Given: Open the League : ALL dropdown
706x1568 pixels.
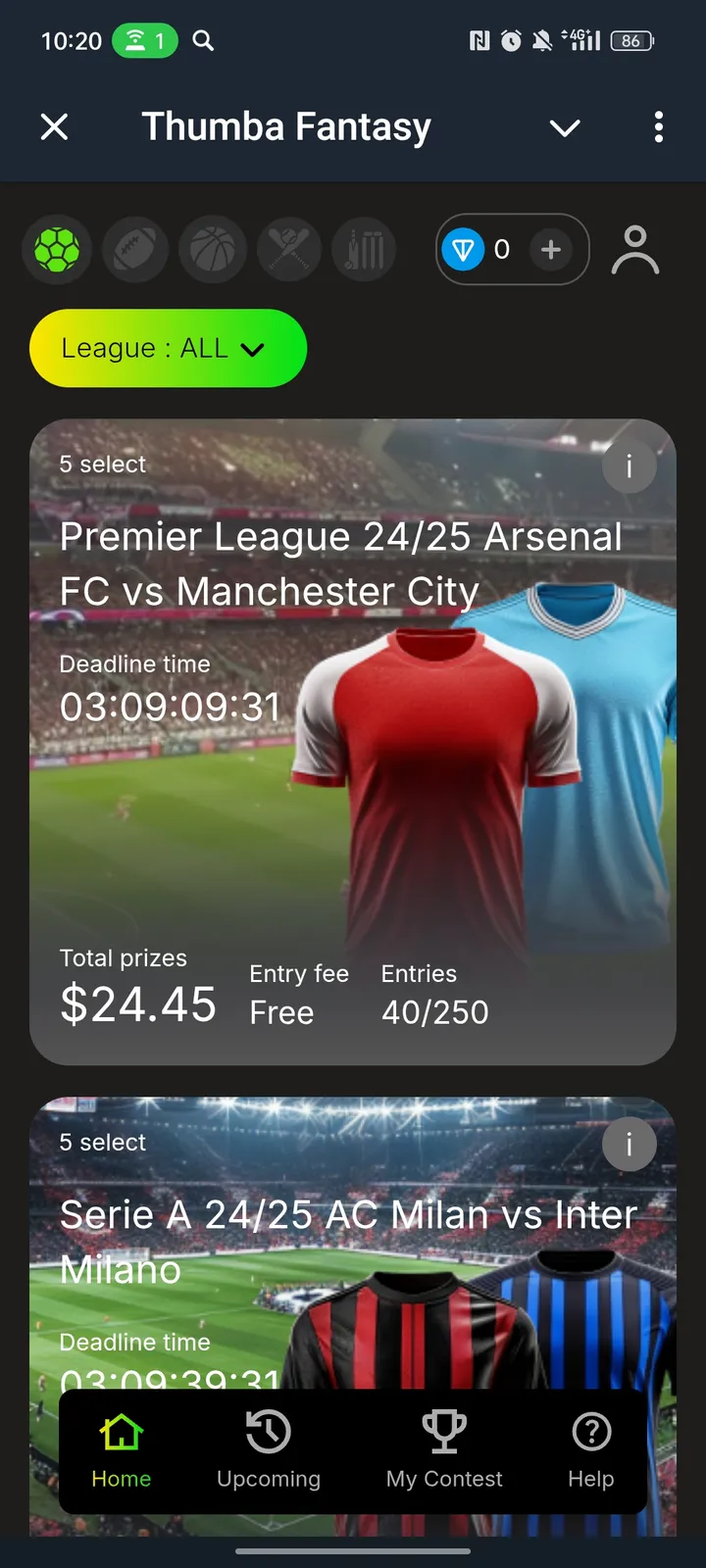Looking at the screenshot, I should point(167,348).
